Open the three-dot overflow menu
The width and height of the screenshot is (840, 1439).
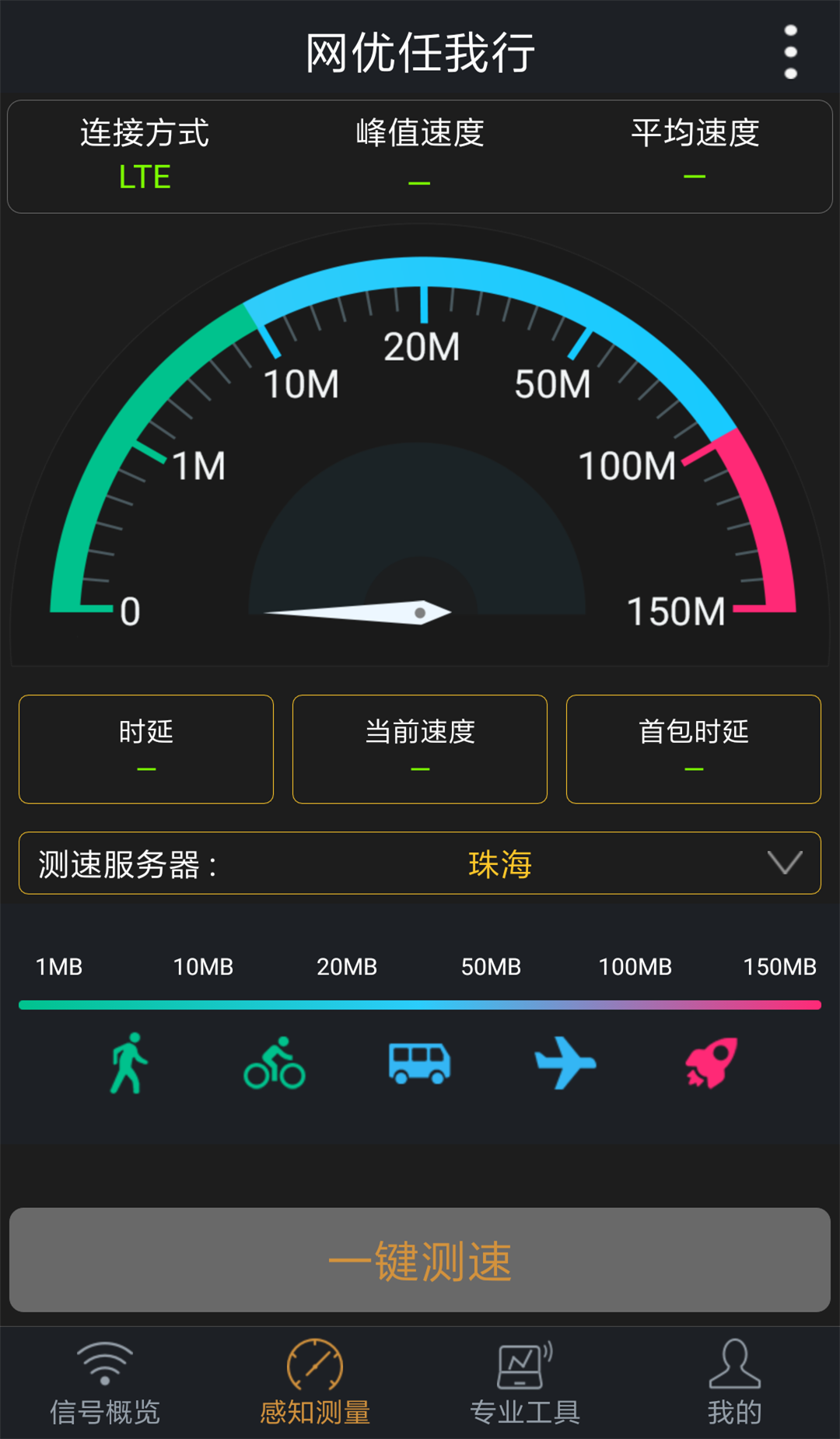790,50
